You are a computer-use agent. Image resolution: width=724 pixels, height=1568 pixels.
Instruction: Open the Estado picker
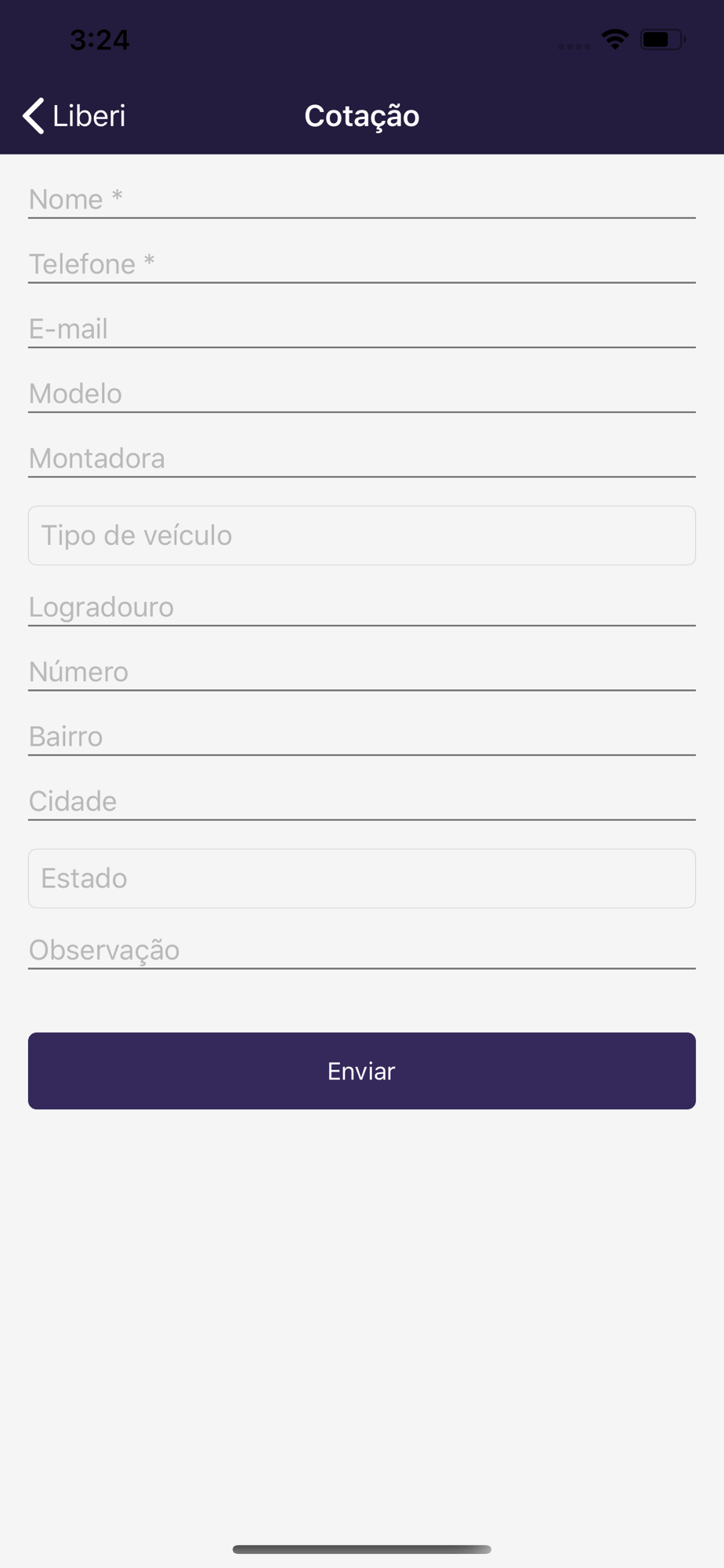pyautogui.click(x=362, y=878)
